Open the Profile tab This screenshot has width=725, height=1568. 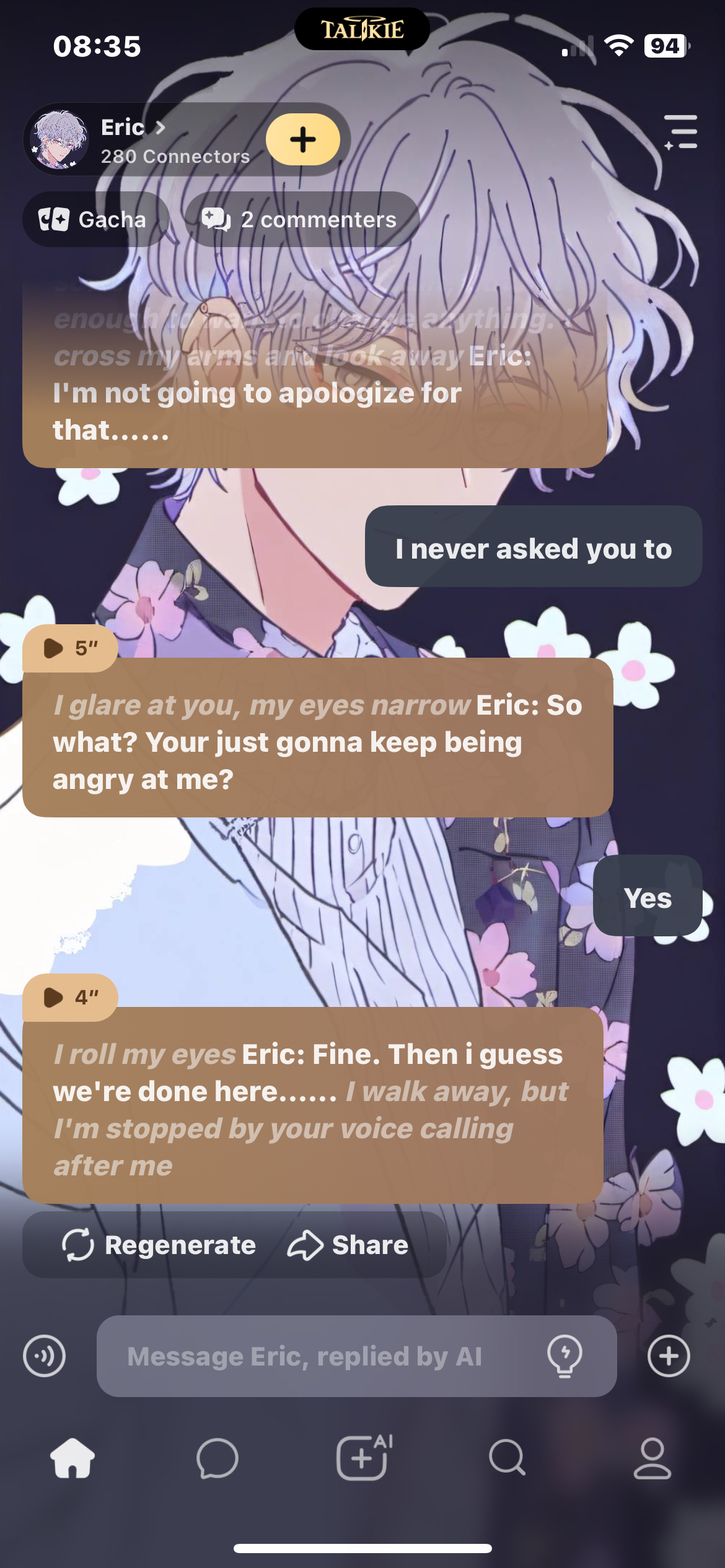(x=652, y=1459)
